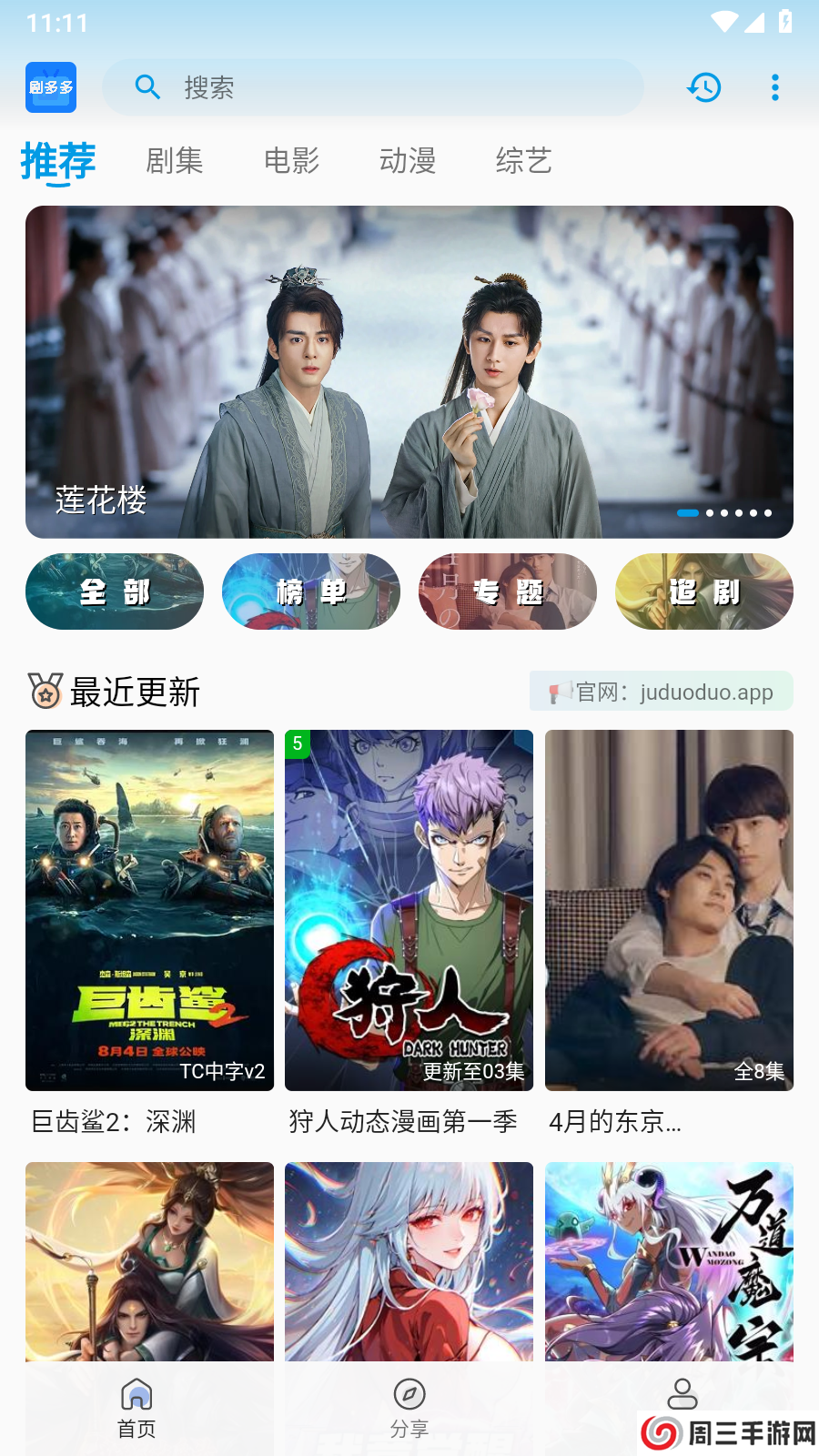Open 狩人动态漫画第一季 thumbnail

409,910
